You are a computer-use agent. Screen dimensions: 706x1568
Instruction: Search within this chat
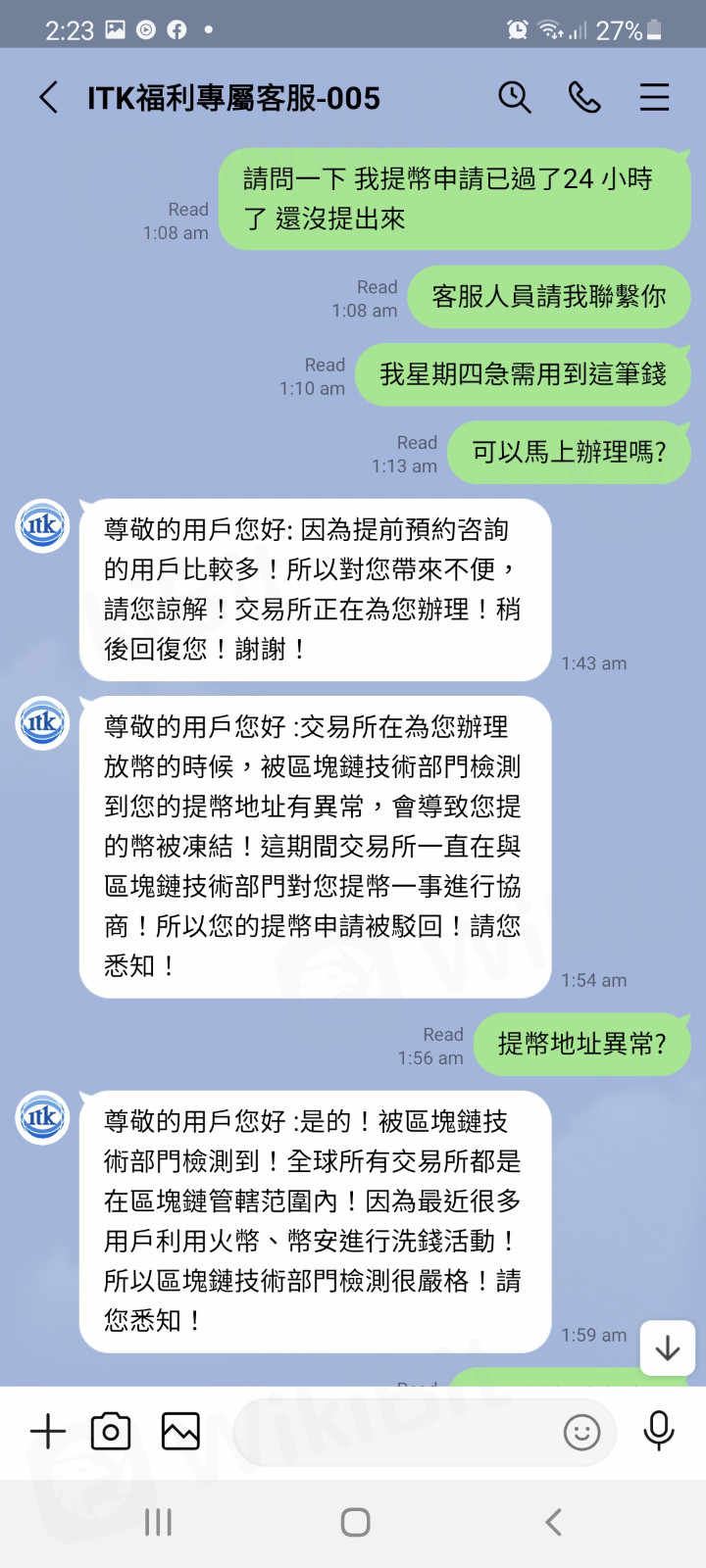point(514,98)
